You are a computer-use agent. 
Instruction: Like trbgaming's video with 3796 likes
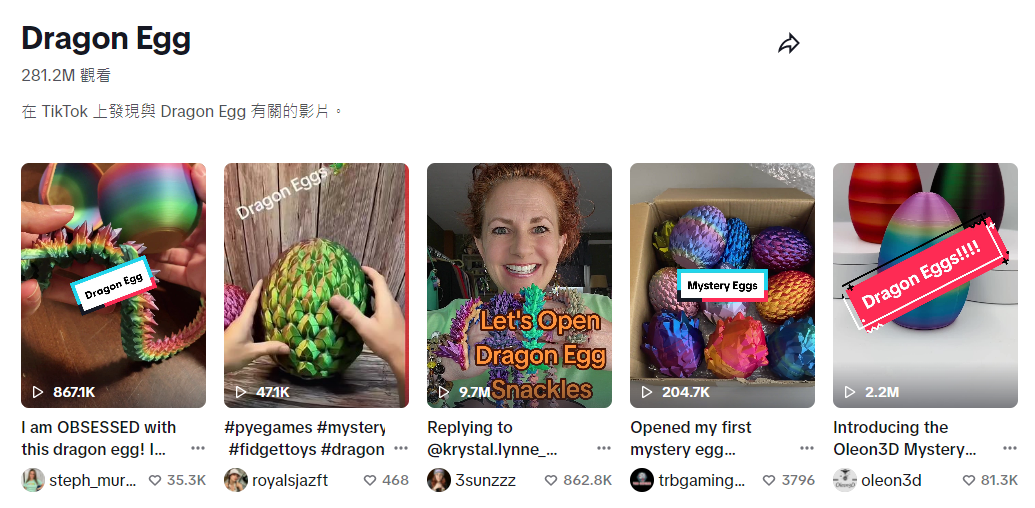(x=770, y=480)
